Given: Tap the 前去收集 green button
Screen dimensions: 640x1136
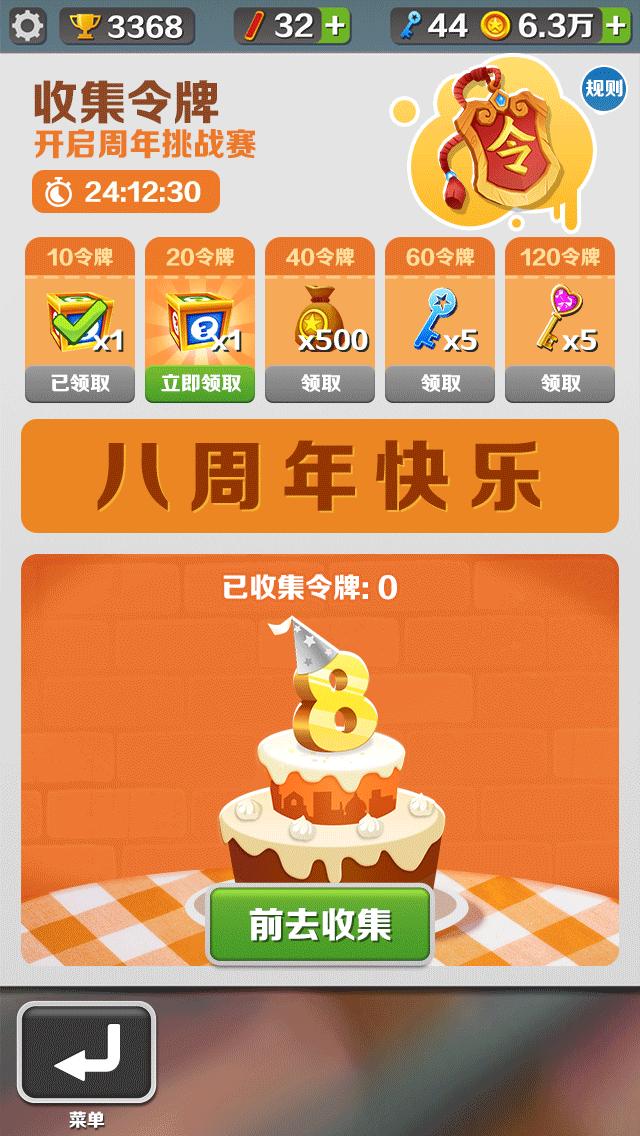Looking at the screenshot, I should (x=320, y=924).
